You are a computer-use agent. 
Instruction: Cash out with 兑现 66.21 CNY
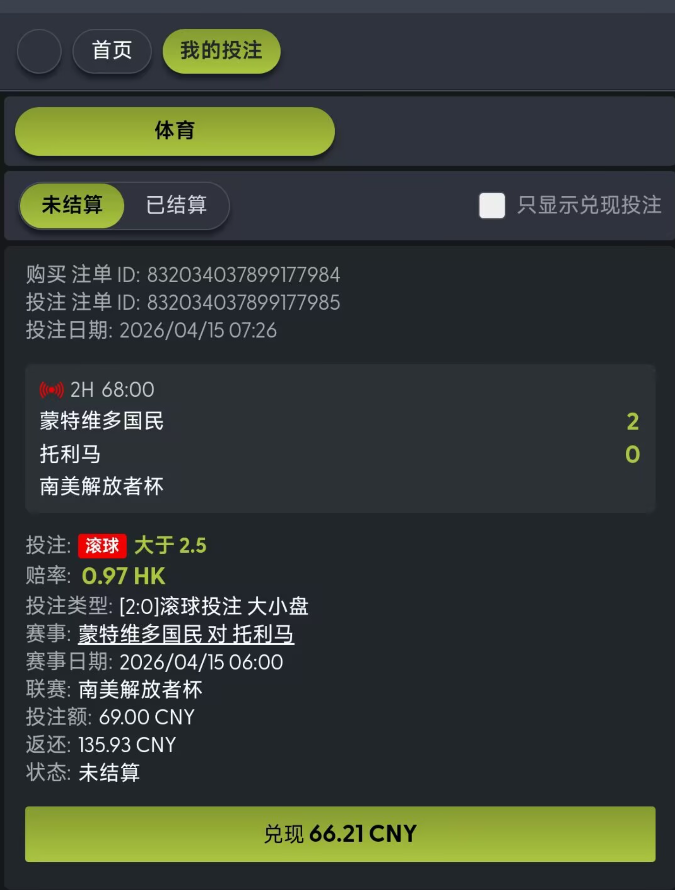pos(340,834)
